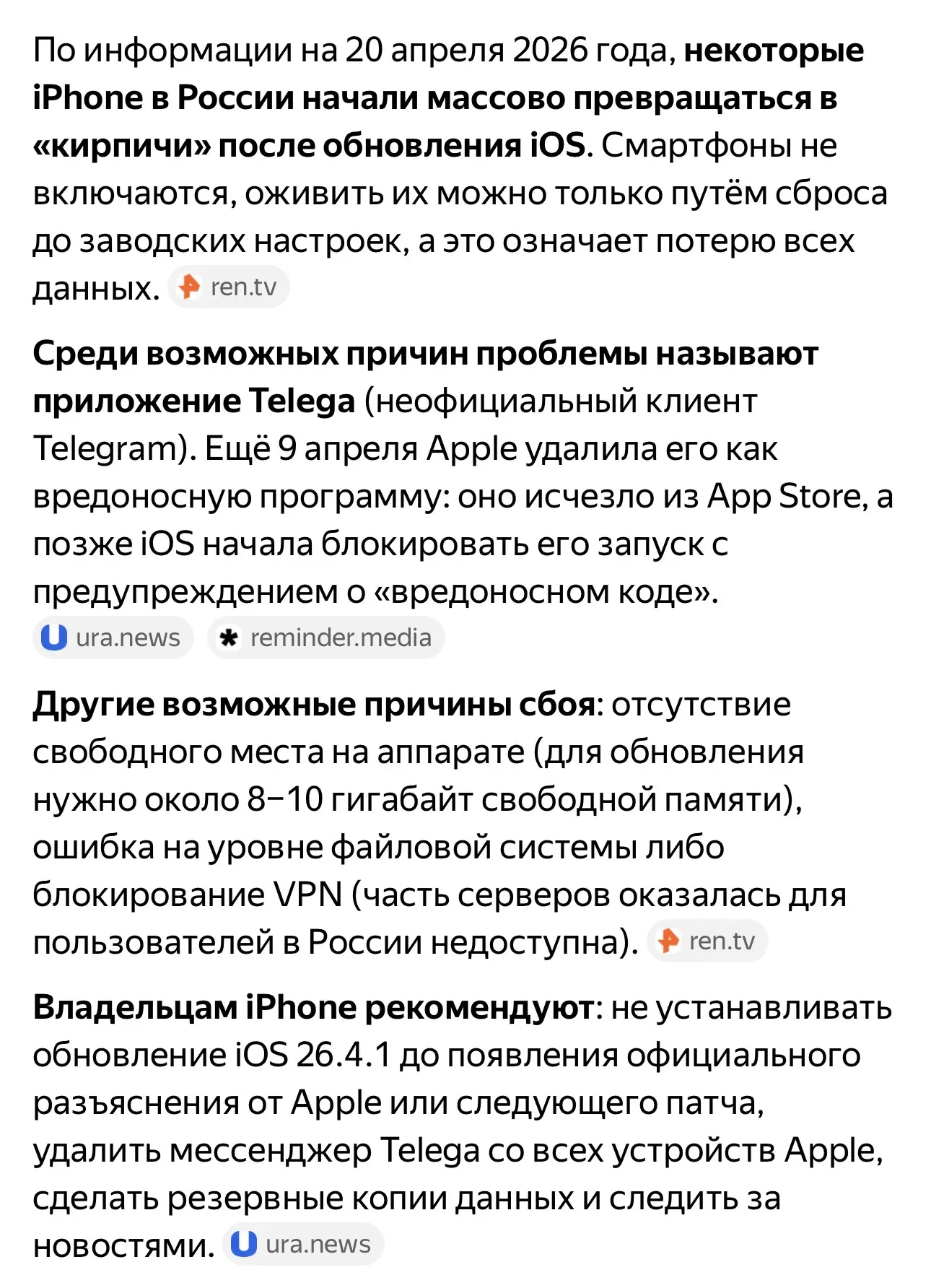
Task: Open the ura.news source after the iPhone owner recommendations
Action: 302,1244
